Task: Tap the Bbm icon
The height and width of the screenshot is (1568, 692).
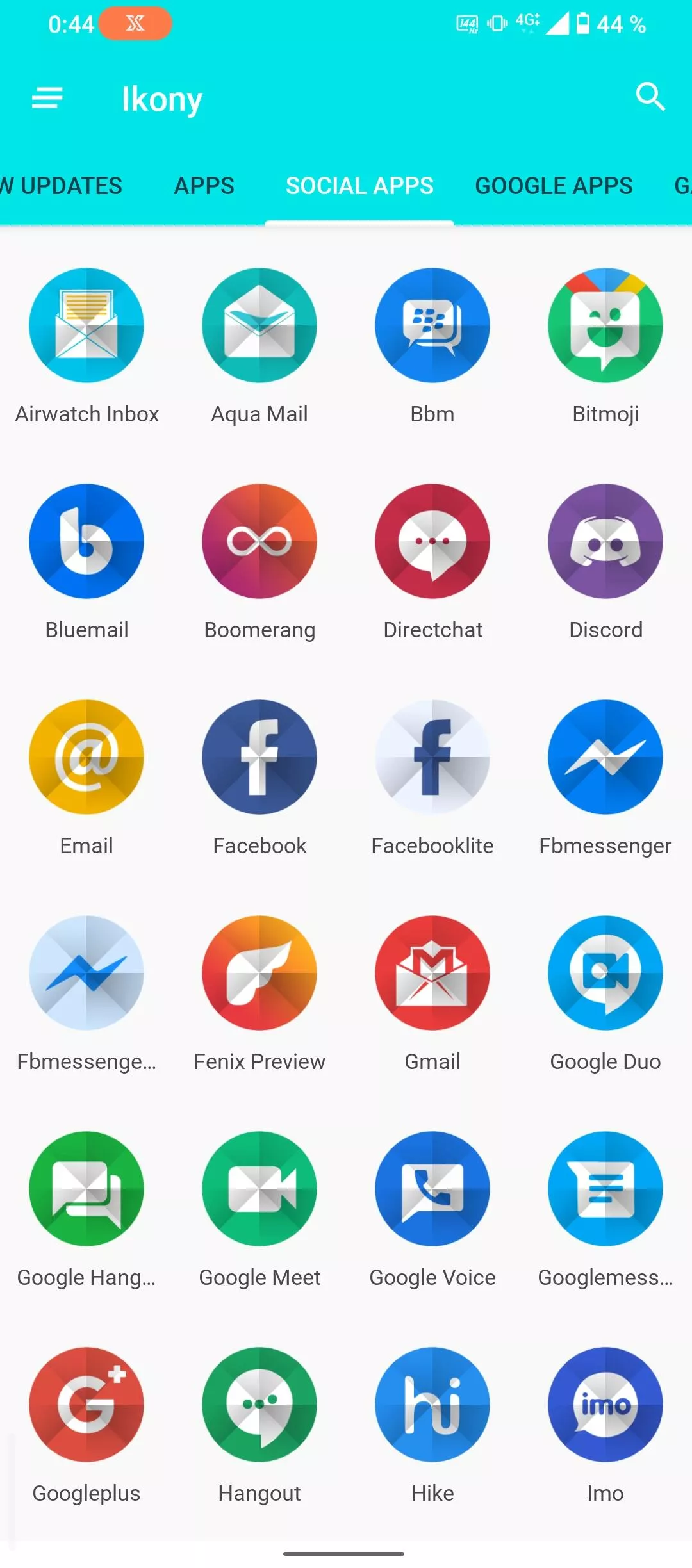Action: click(432, 325)
